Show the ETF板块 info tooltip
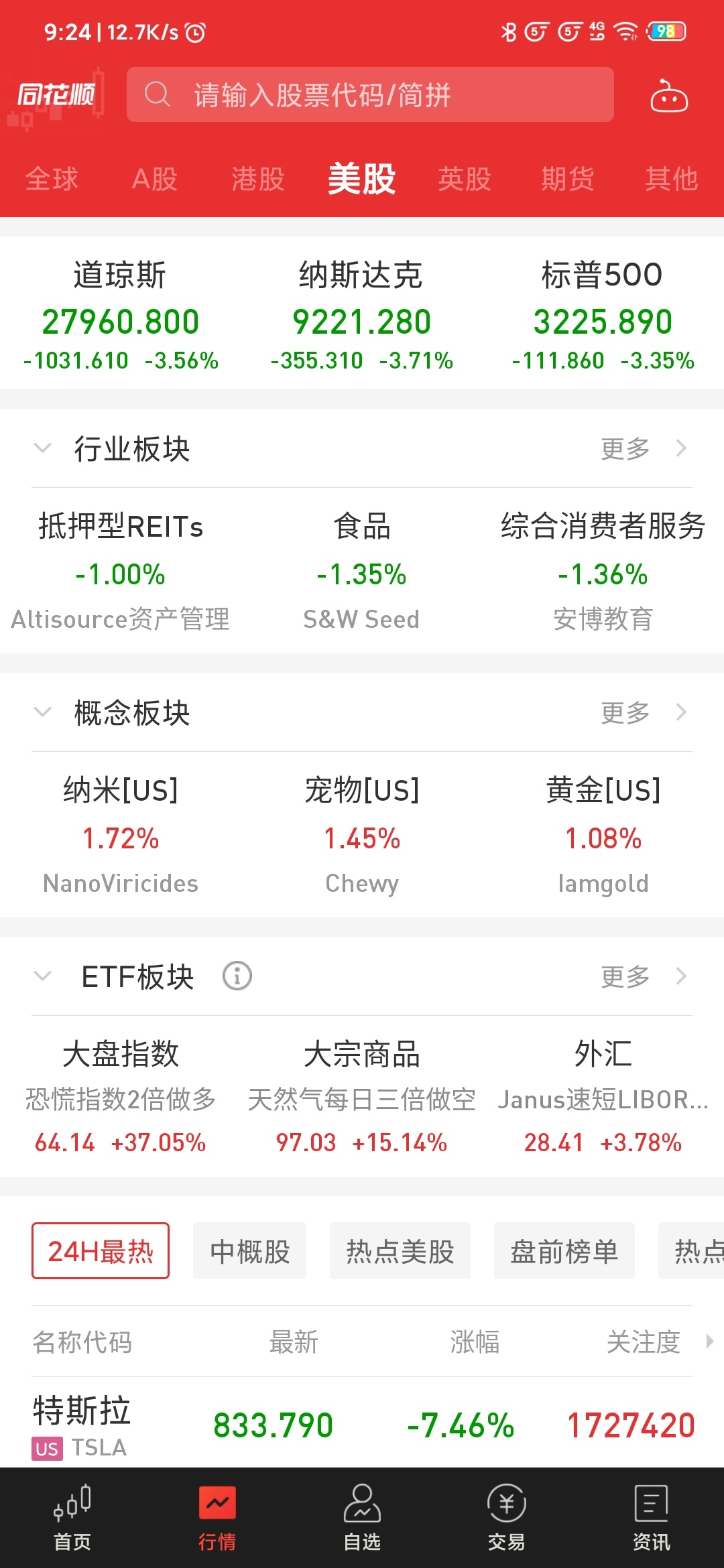Screen dimensions: 724x1568 point(237,976)
